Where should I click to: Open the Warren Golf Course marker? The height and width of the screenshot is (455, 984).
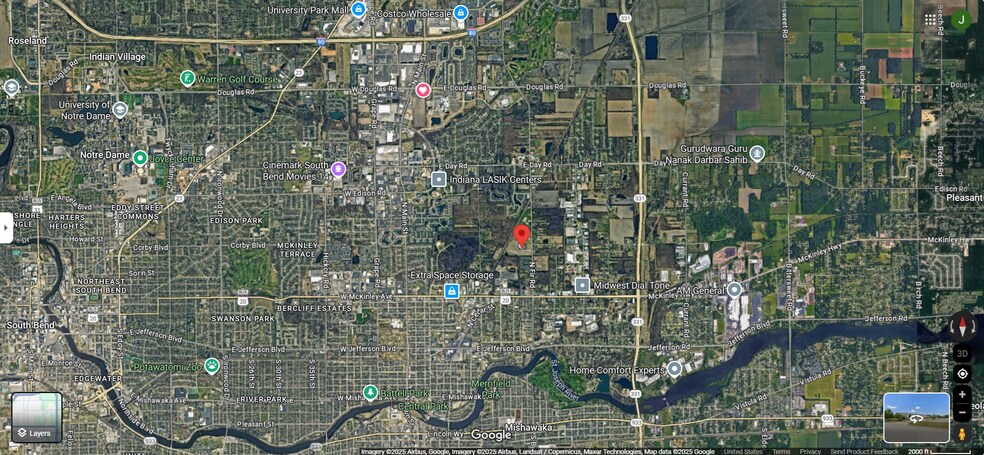point(187,78)
